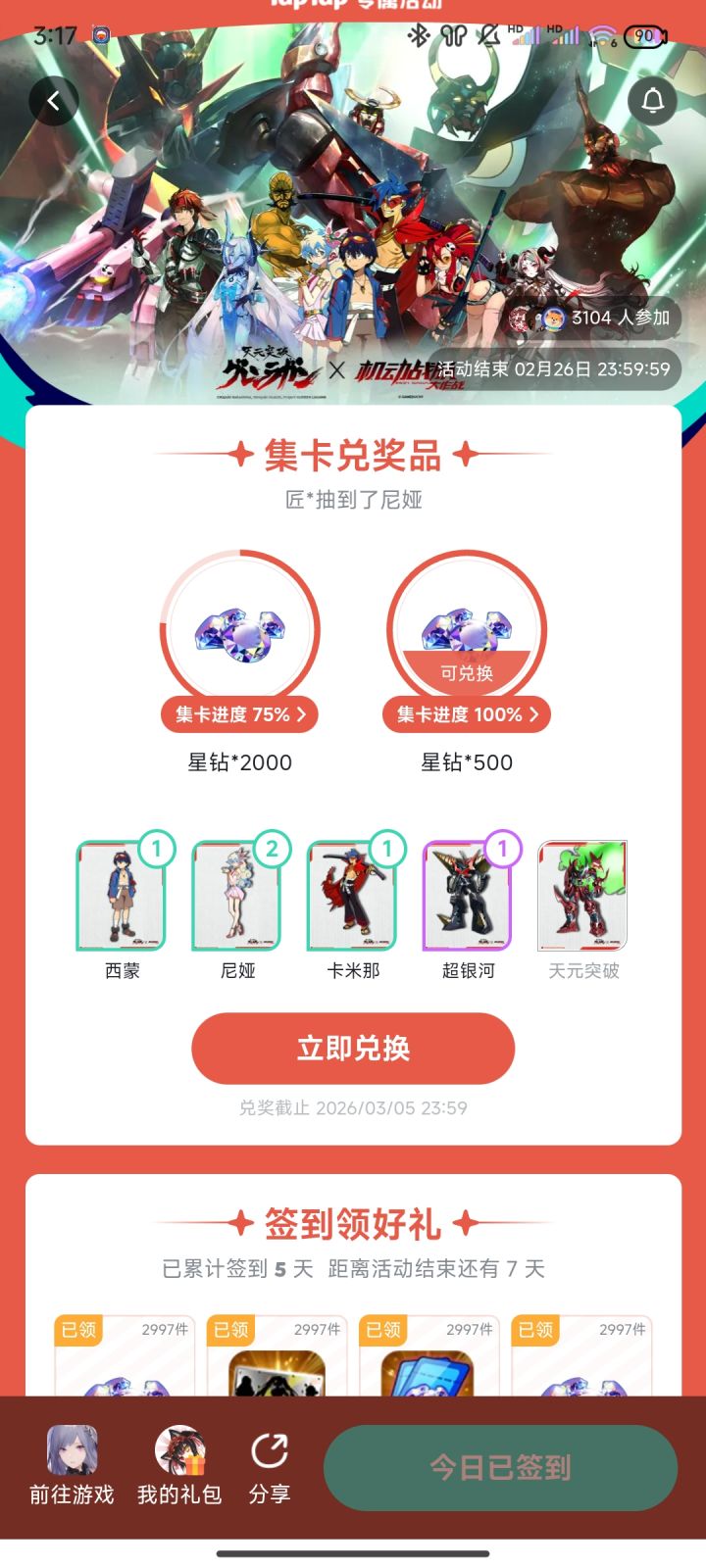This screenshot has width=706, height=1568.
Task: Select the 西蒙 card
Action: [x=121, y=896]
